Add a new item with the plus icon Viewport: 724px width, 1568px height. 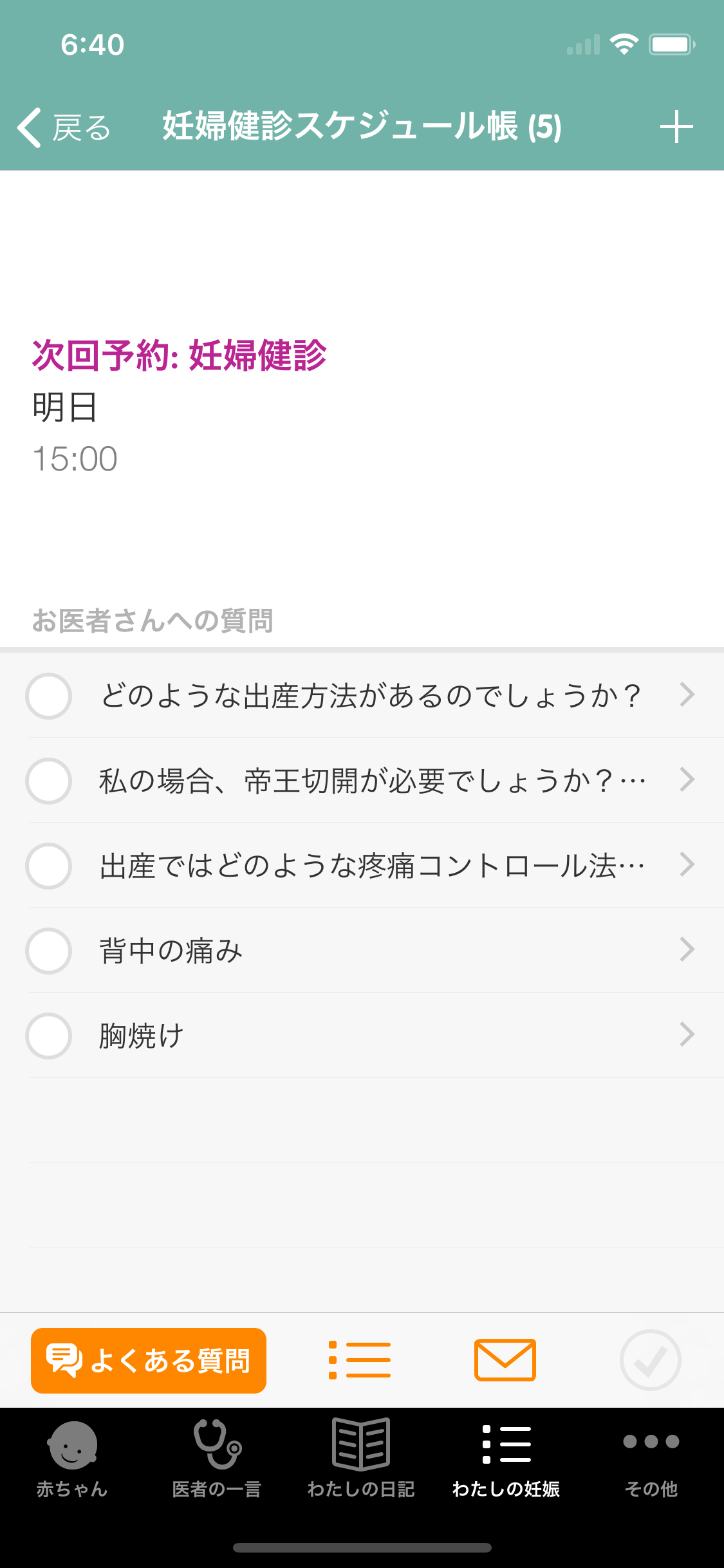coord(676,127)
